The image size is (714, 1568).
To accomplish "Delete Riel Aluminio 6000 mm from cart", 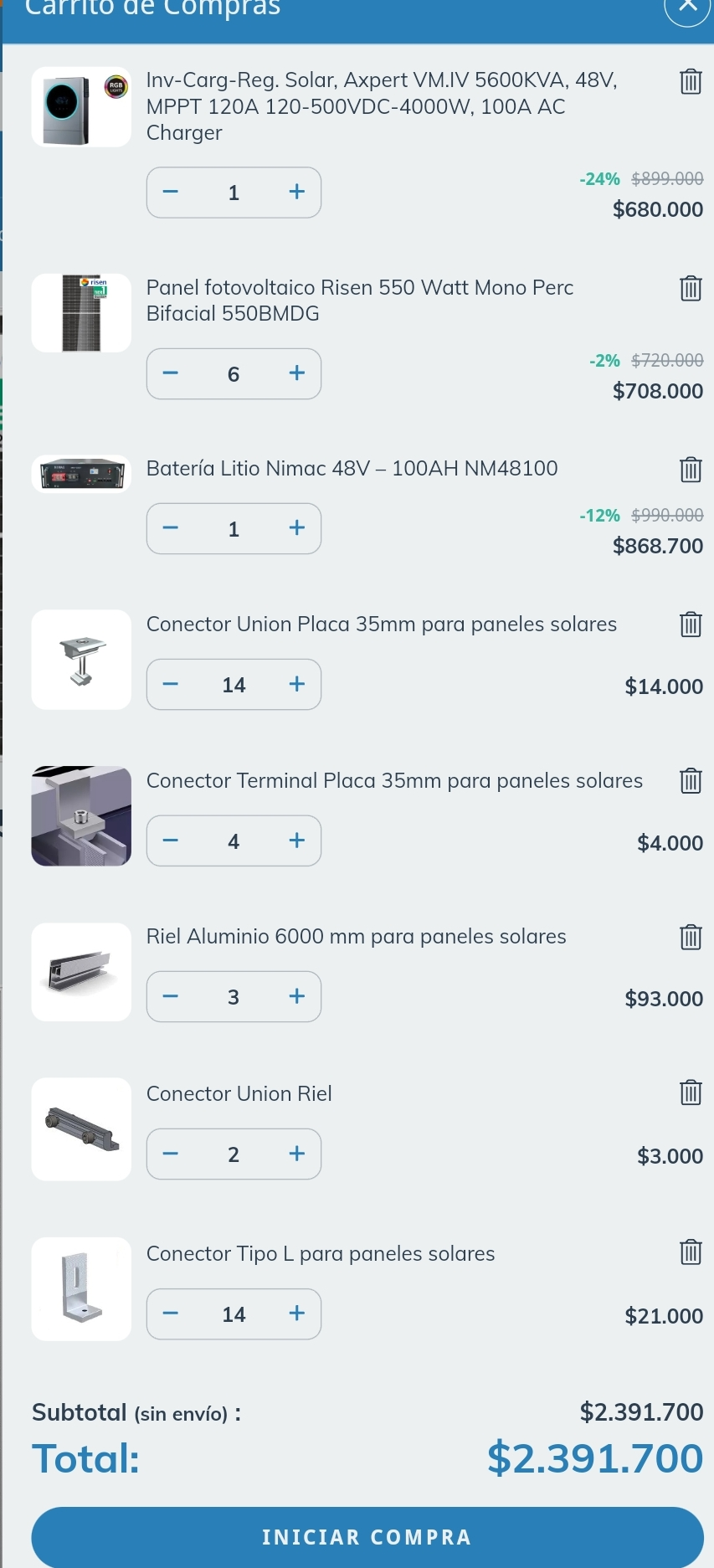I will 690,937.
